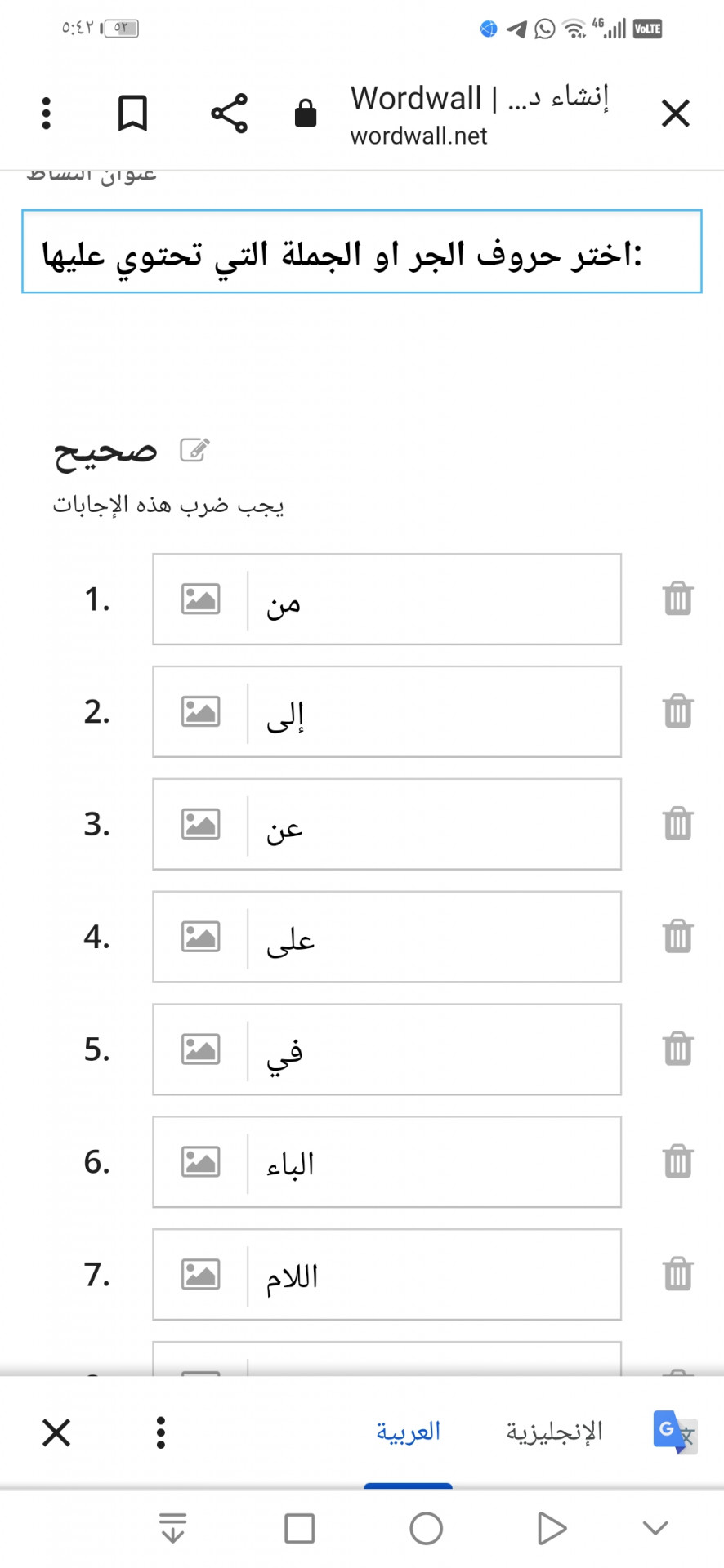Delete answer 7 اللام
The width and height of the screenshot is (724, 1568).
click(678, 1274)
